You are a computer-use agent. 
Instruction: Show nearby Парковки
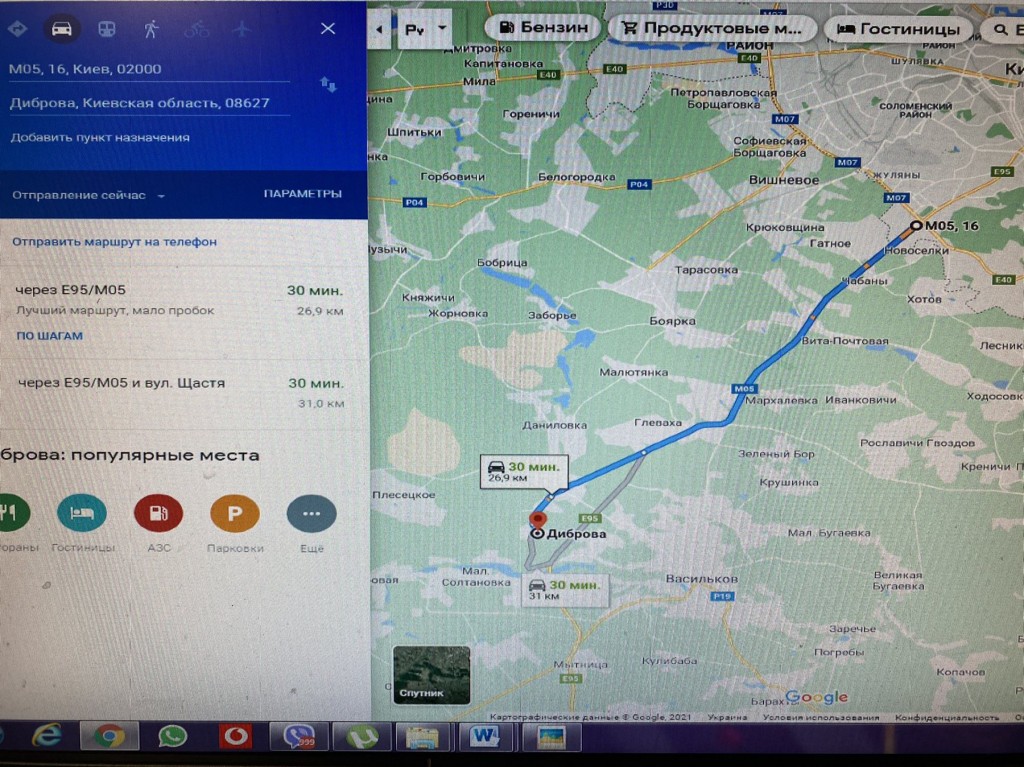pyautogui.click(x=235, y=513)
